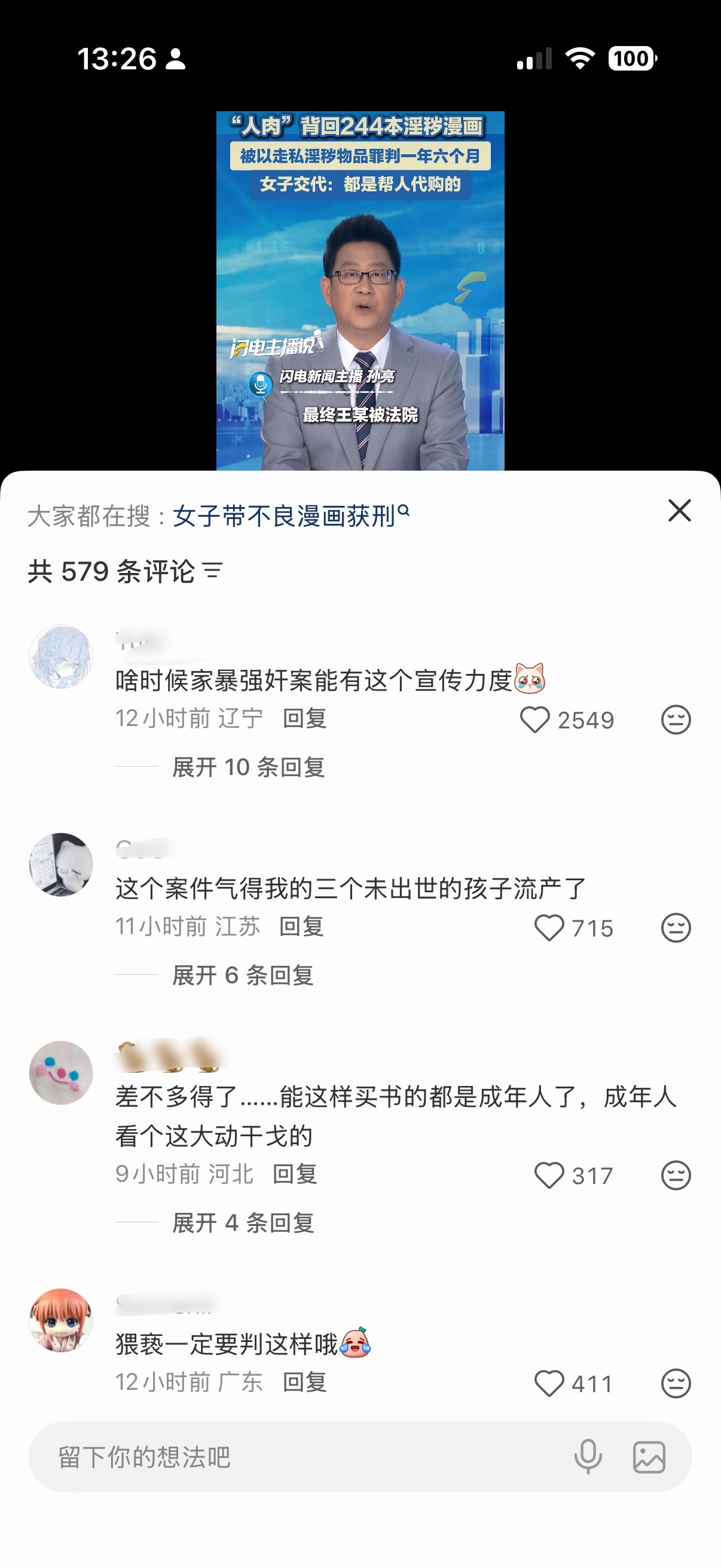The width and height of the screenshot is (721, 1568).
Task: Close the comments panel
Action: [x=679, y=511]
